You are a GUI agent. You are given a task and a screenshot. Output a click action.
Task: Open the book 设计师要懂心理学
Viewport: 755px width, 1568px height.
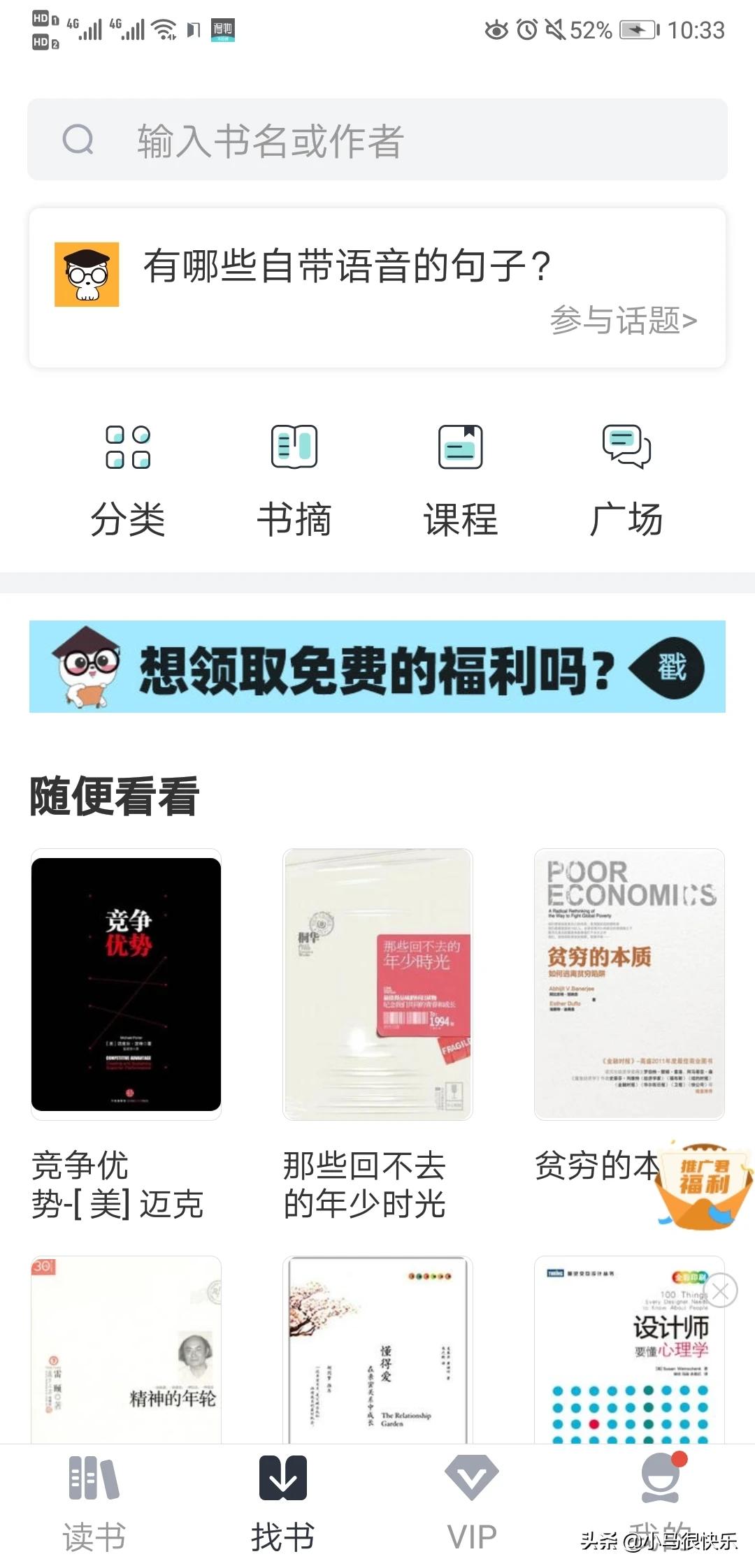pos(629,1350)
